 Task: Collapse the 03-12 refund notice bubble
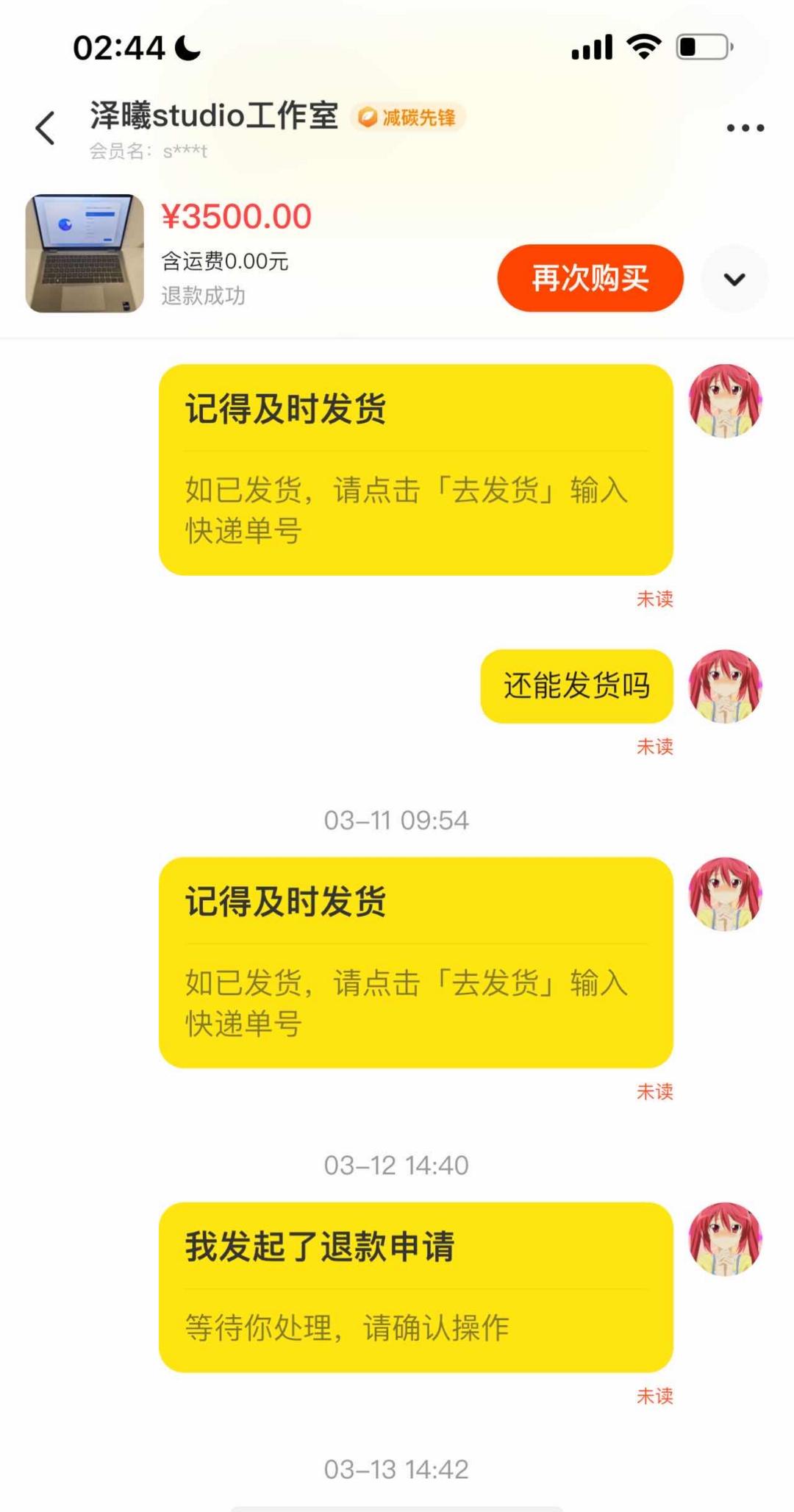(415, 1287)
